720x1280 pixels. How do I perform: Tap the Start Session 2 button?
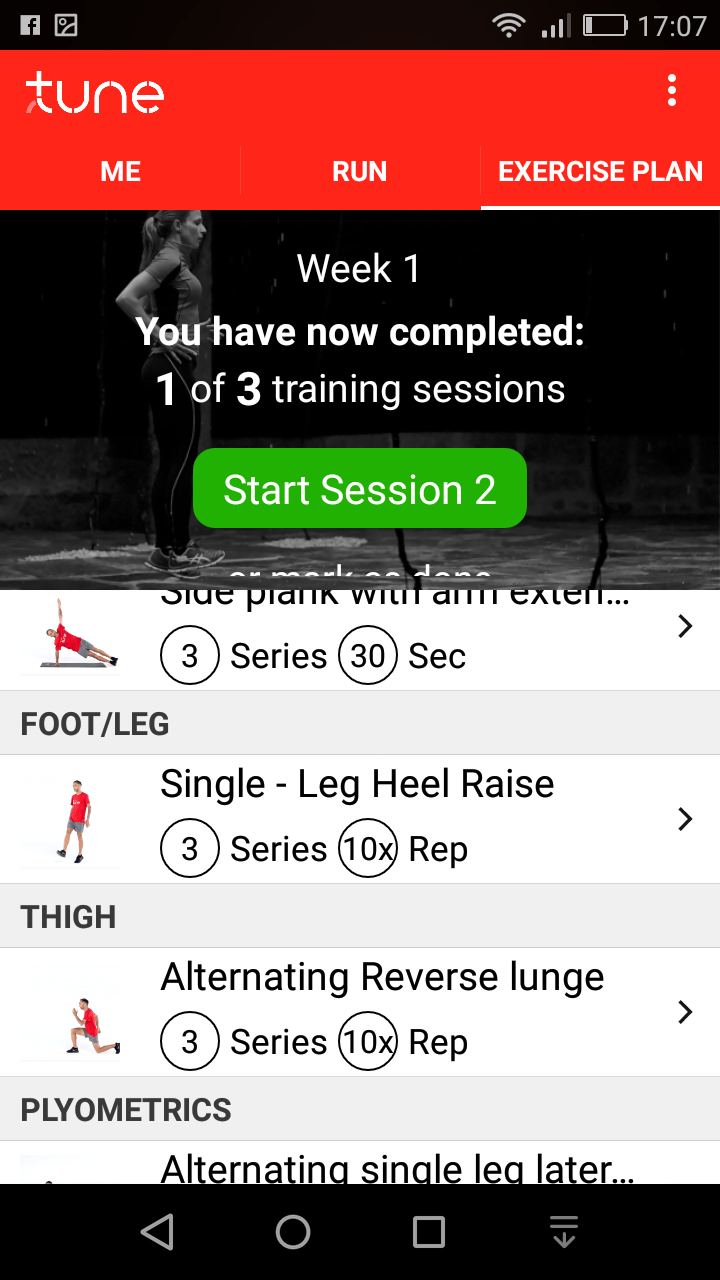pos(360,489)
